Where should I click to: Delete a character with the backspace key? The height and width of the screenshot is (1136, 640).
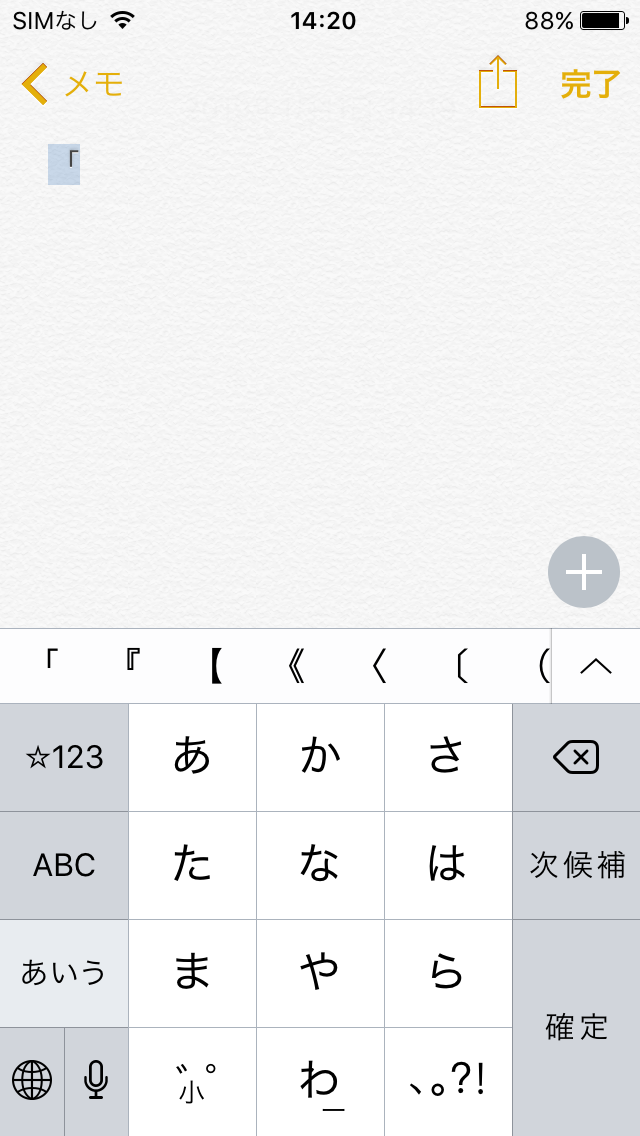coord(576,757)
